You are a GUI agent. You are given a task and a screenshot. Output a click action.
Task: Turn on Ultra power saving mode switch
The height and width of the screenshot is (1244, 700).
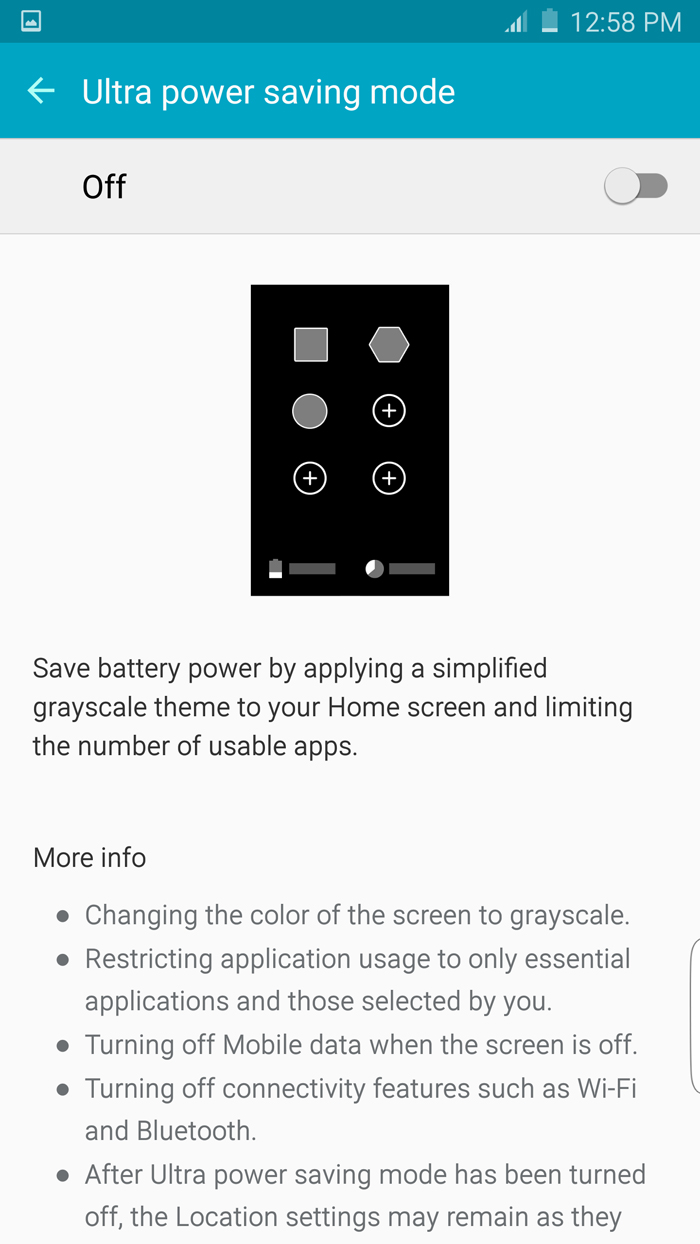click(635, 186)
